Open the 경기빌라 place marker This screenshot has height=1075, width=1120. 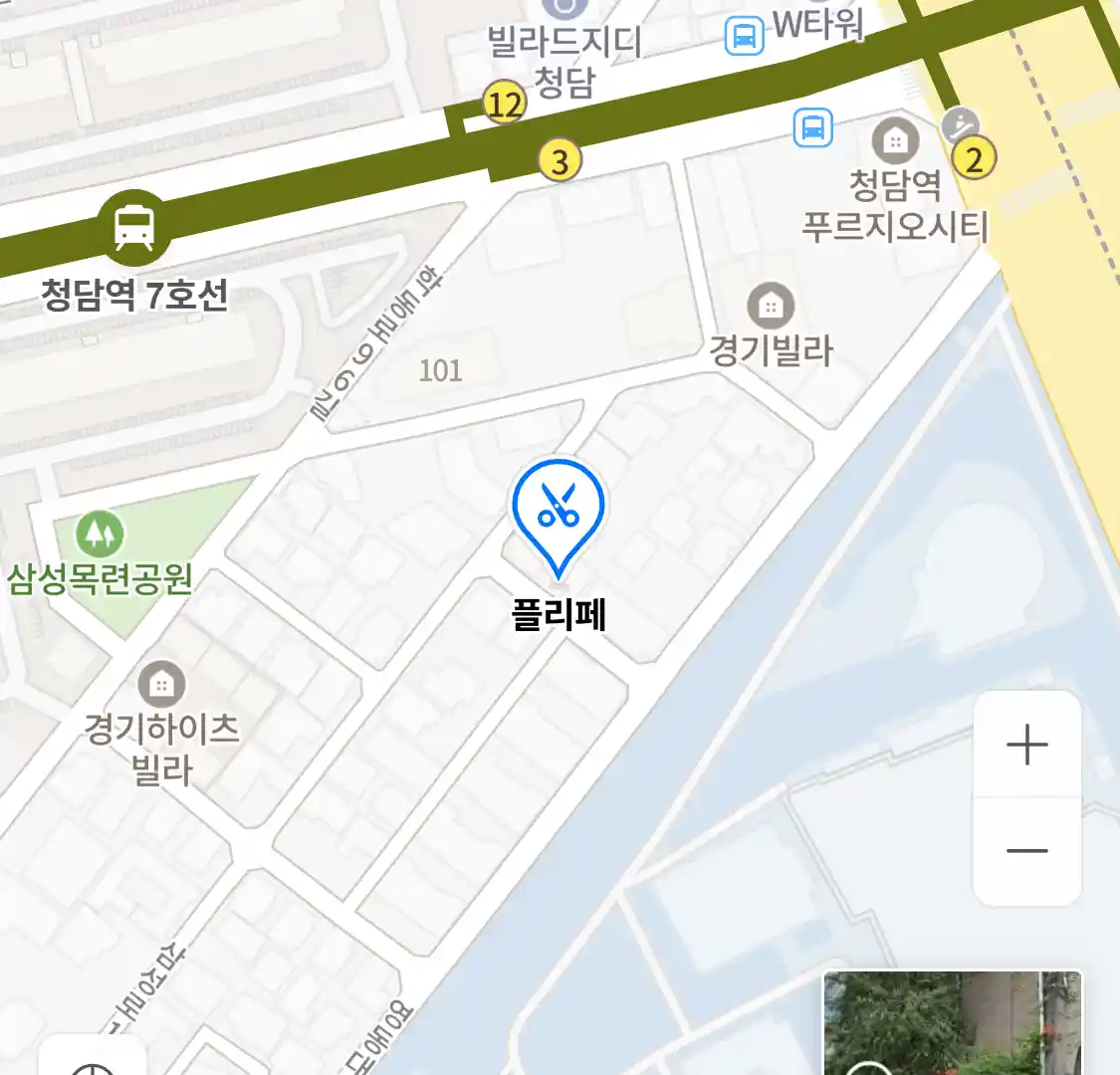click(770, 306)
